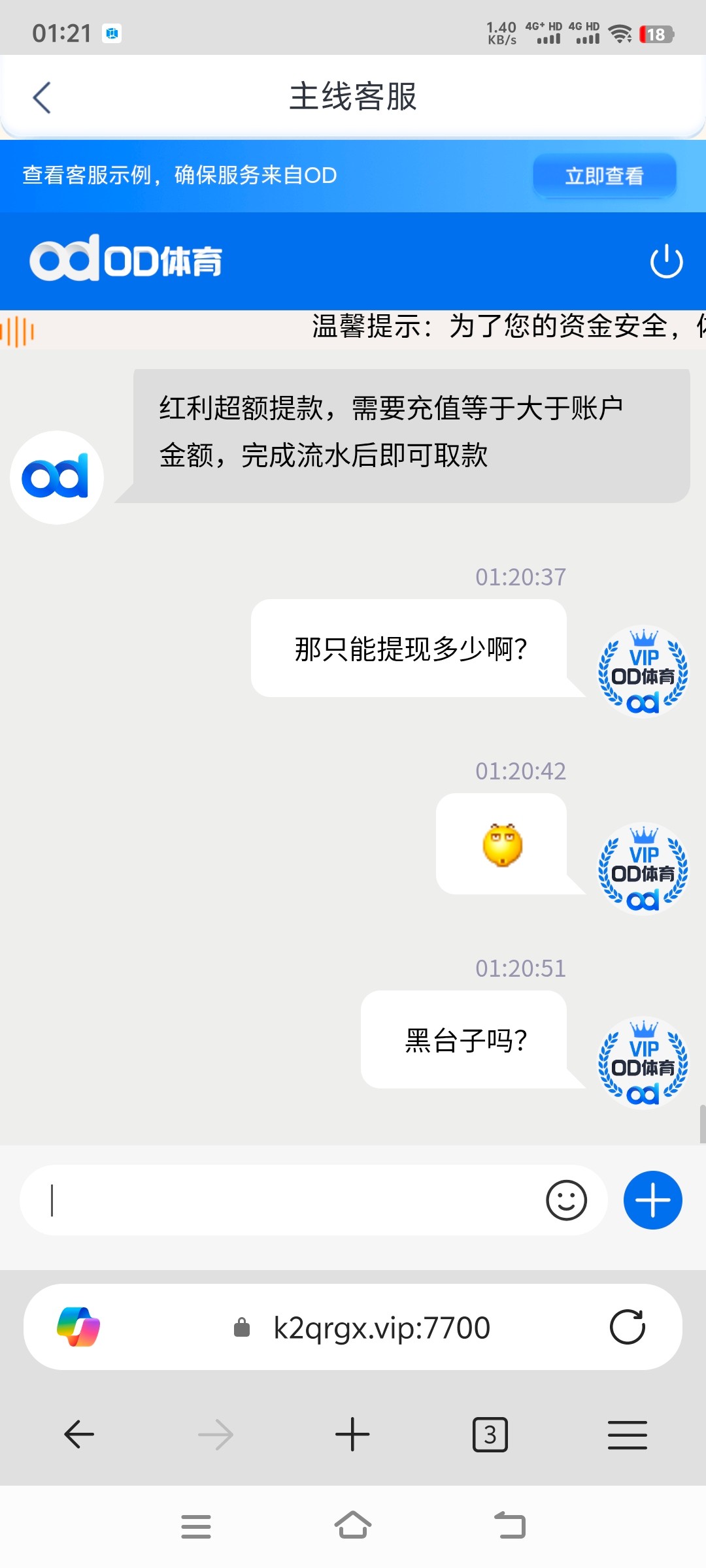The width and height of the screenshot is (706, 1568).
Task: Tap the power logout icon beside OD体育 logo
Action: (x=666, y=259)
